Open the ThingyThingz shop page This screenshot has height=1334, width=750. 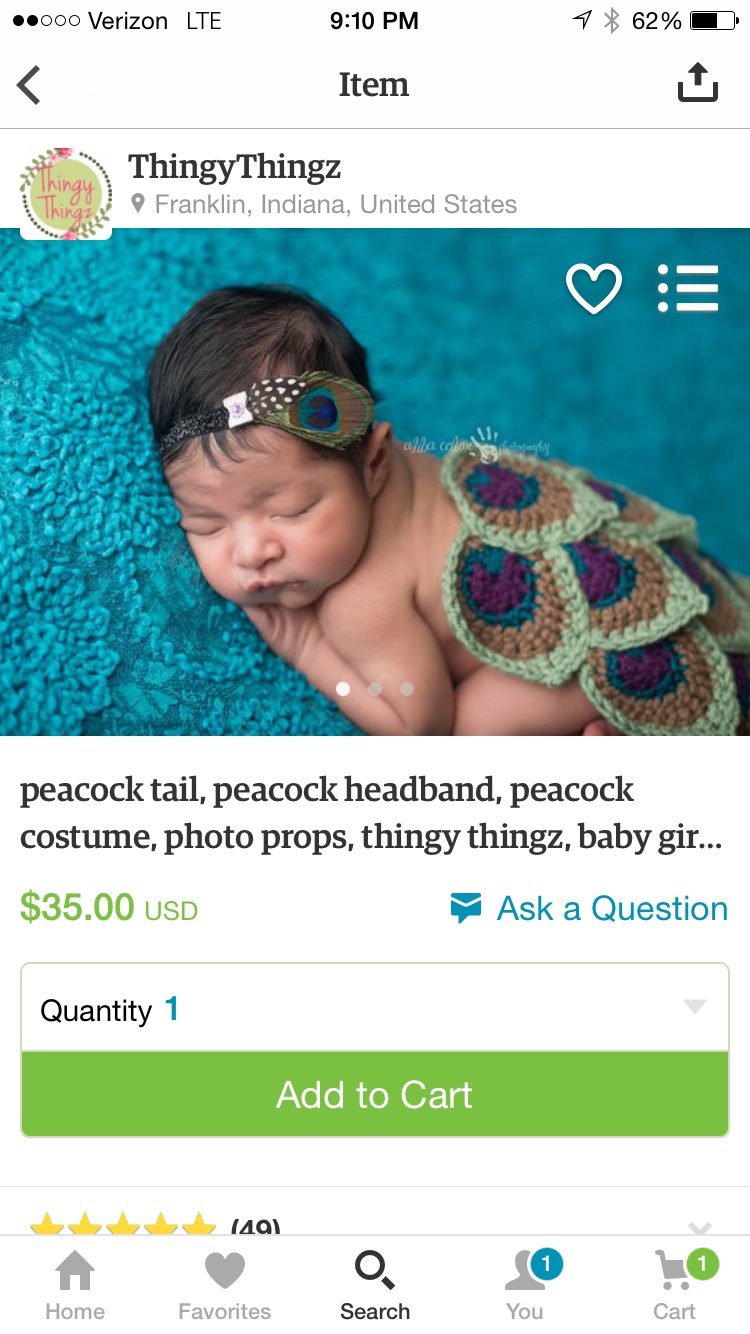click(234, 168)
